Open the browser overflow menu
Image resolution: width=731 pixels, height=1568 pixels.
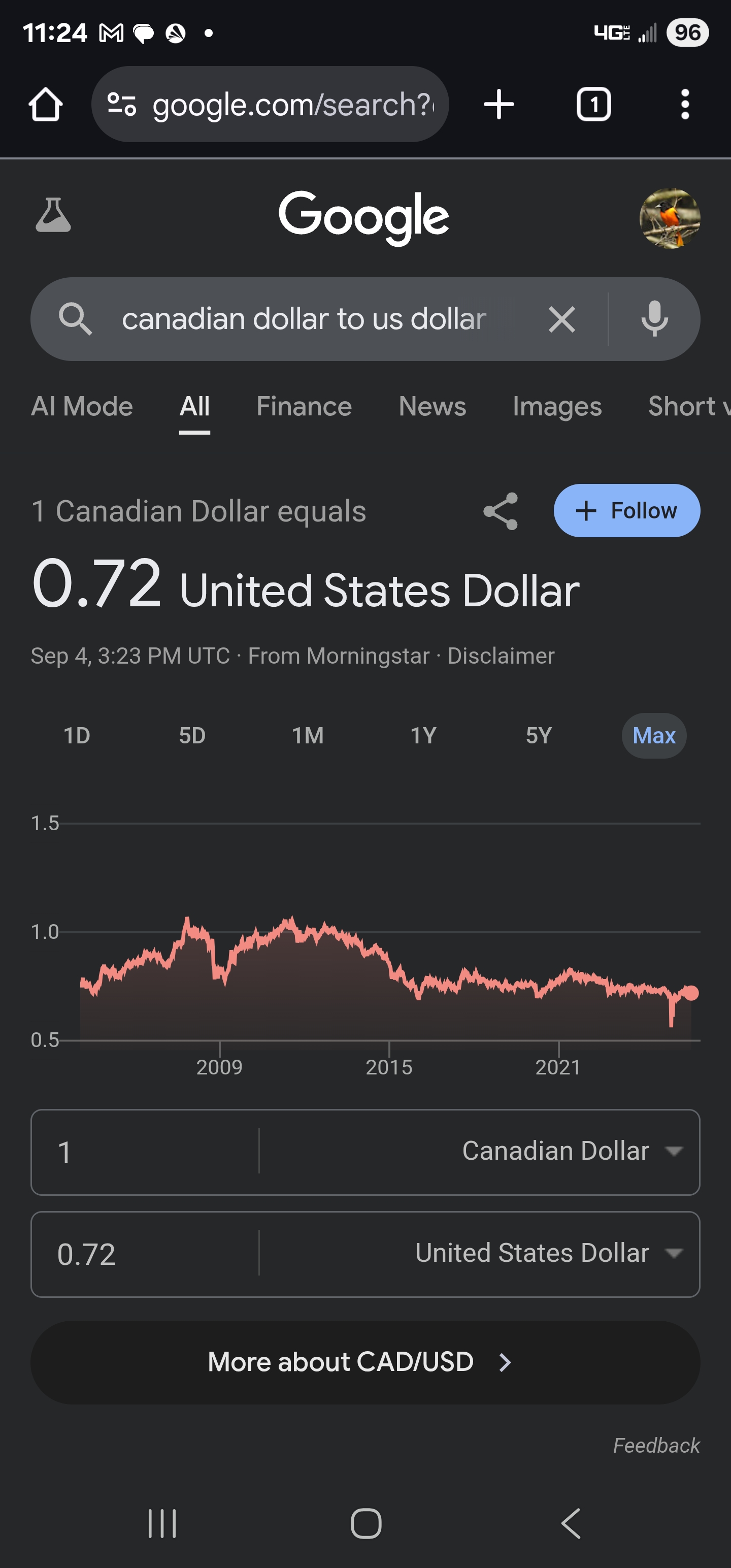(685, 105)
